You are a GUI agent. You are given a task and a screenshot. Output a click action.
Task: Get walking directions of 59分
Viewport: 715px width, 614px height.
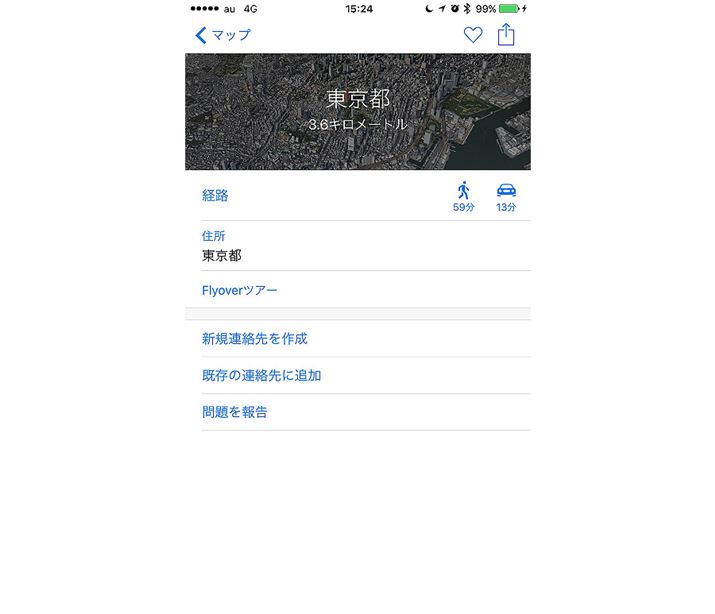[463, 197]
